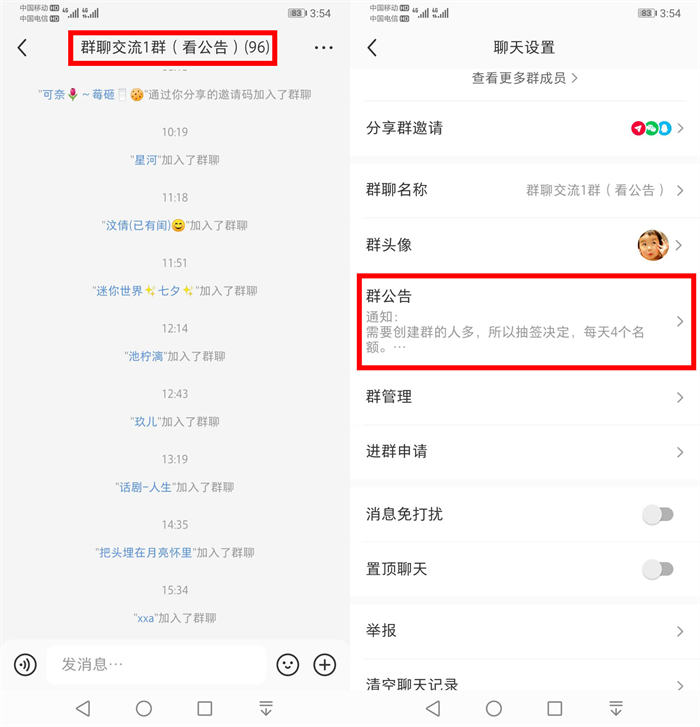Open the 举报 report option
Image resolution: width=700 pixels, height=727 pixels.
click(524, 630)
